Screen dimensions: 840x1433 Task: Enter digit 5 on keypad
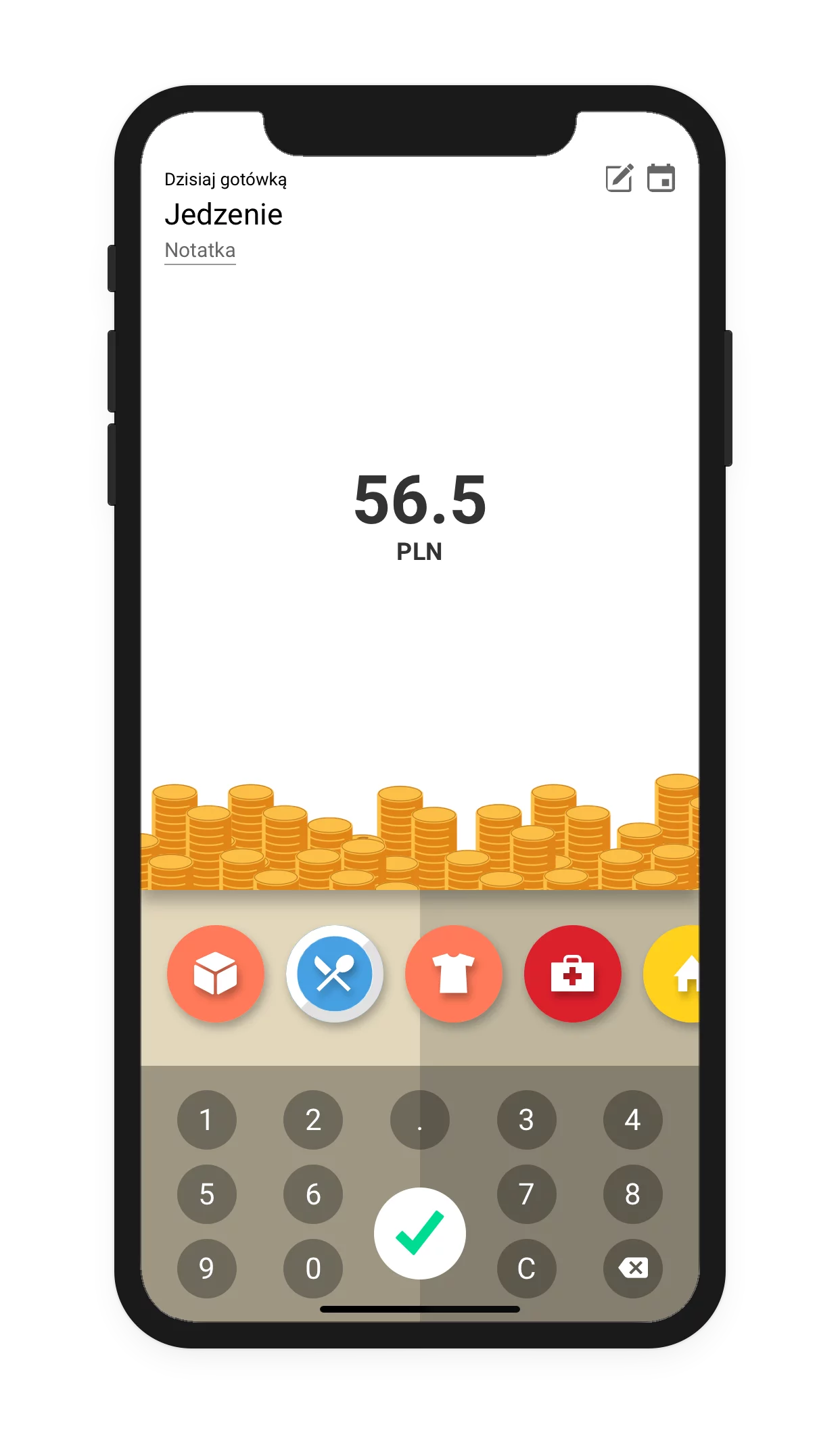(x=206, y=1194)
